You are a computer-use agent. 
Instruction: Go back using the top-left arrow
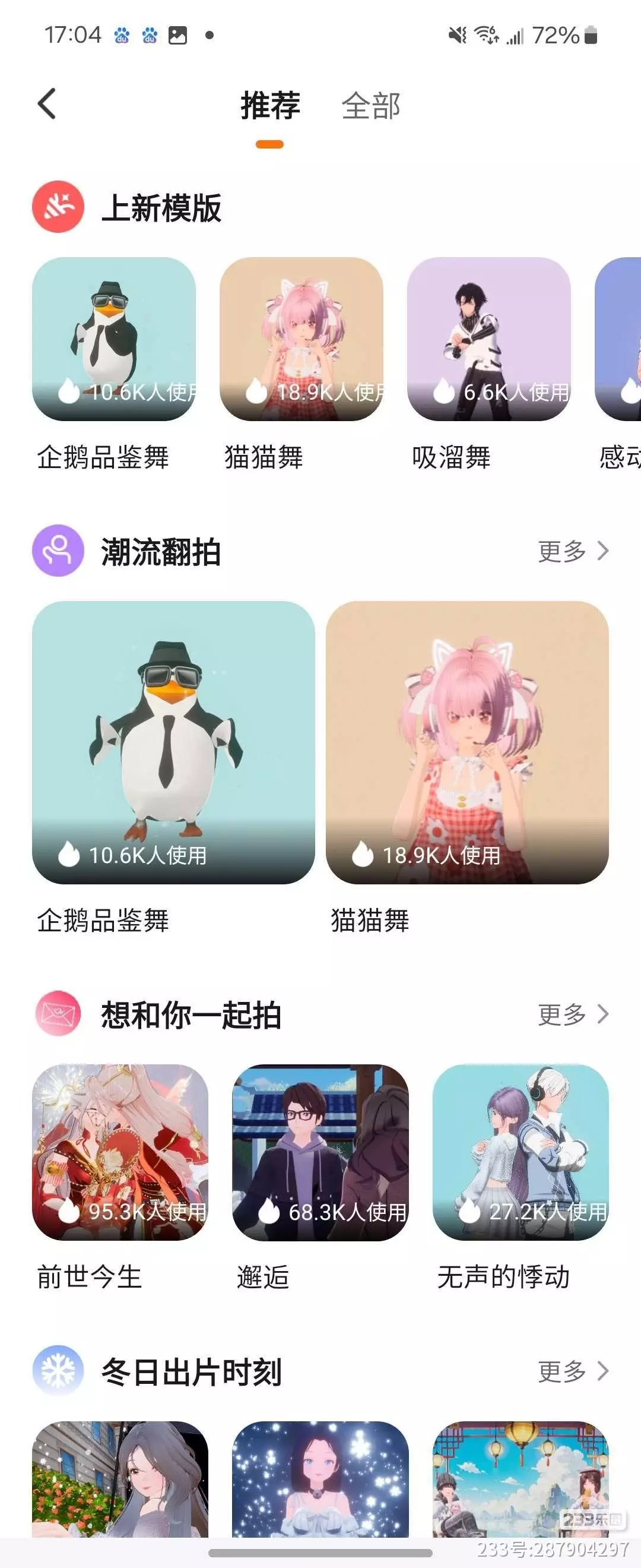click(x=47, y=104)
